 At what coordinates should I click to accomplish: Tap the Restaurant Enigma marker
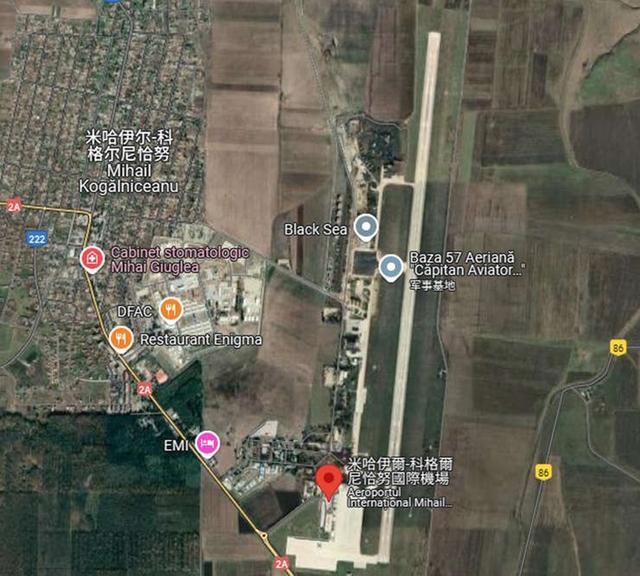click(122, 340)
